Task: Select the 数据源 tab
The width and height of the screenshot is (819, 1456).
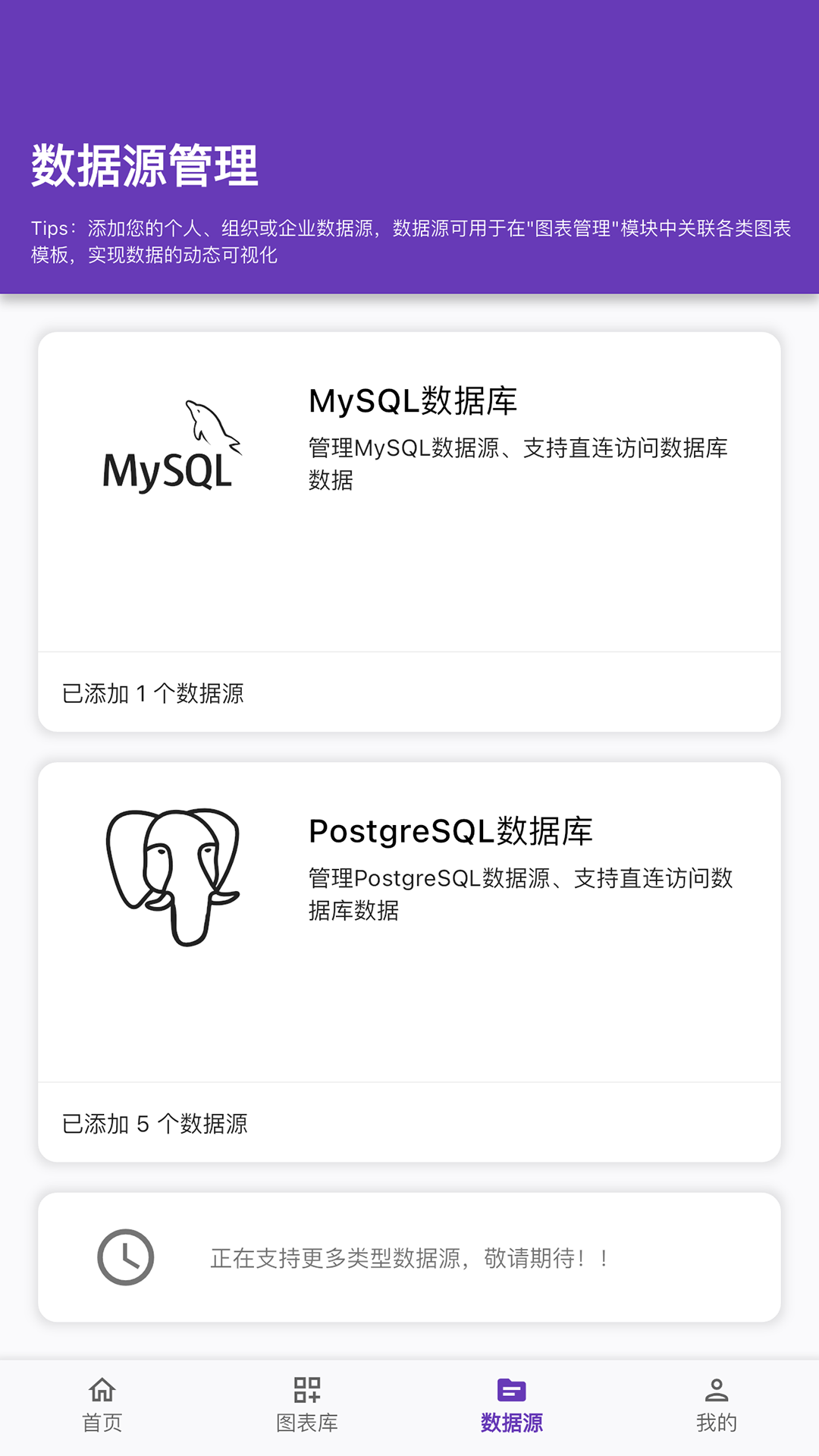Action: pos(512,1405)
